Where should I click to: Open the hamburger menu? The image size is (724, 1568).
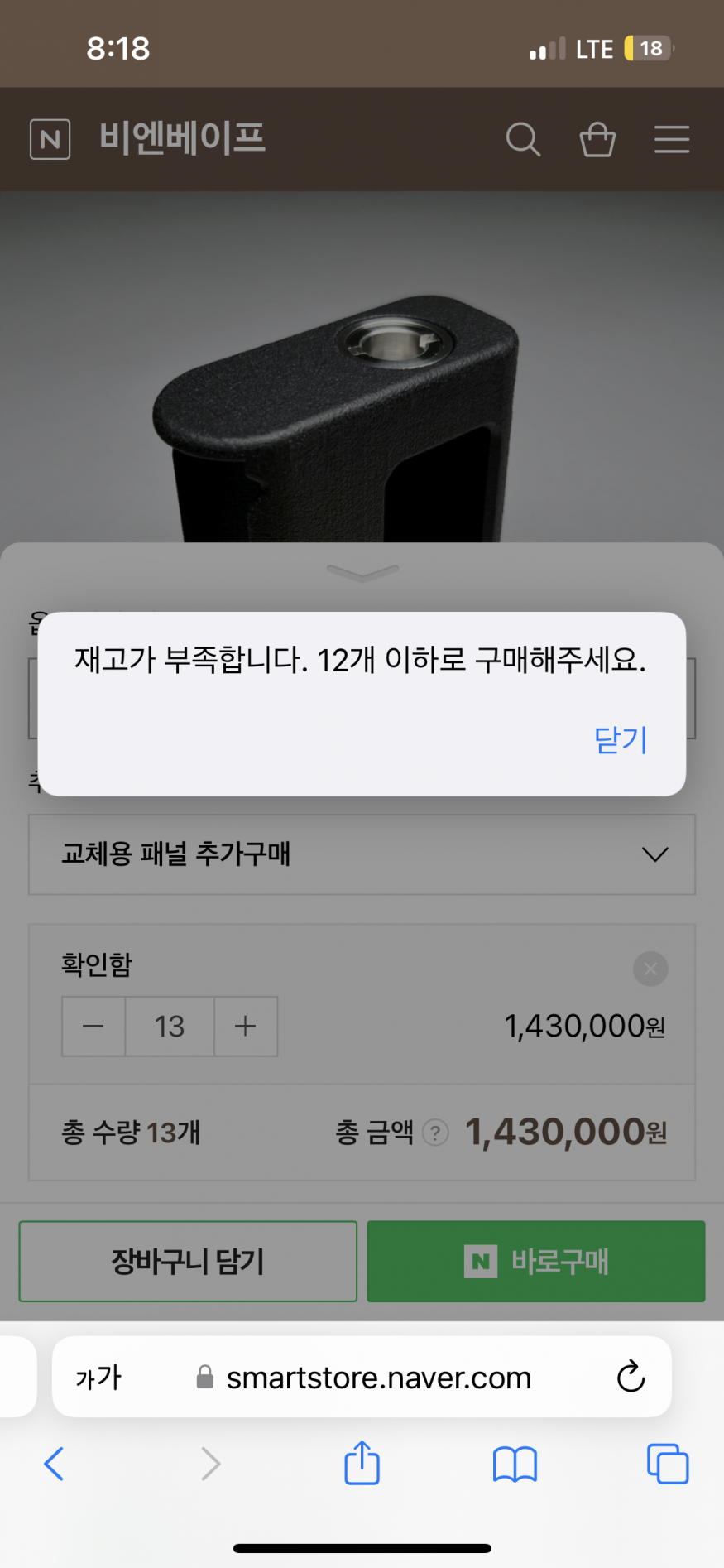click(x=671, y=139)
